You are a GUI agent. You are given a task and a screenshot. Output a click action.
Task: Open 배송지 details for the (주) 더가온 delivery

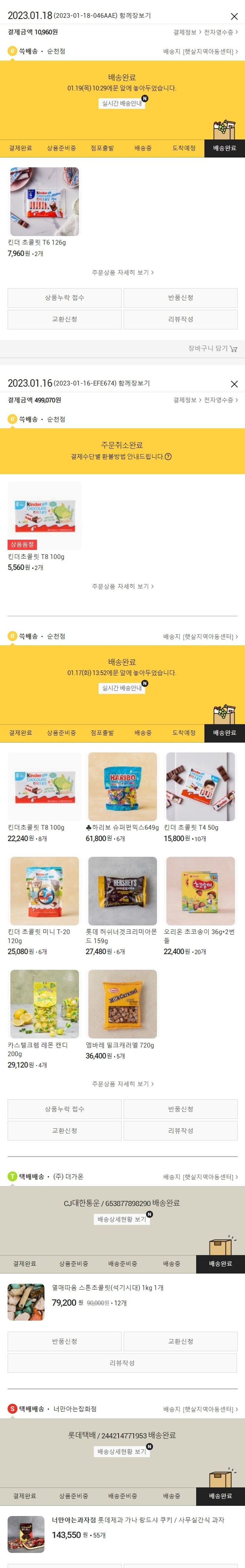pyautogui.click(x=200, y=1177)
